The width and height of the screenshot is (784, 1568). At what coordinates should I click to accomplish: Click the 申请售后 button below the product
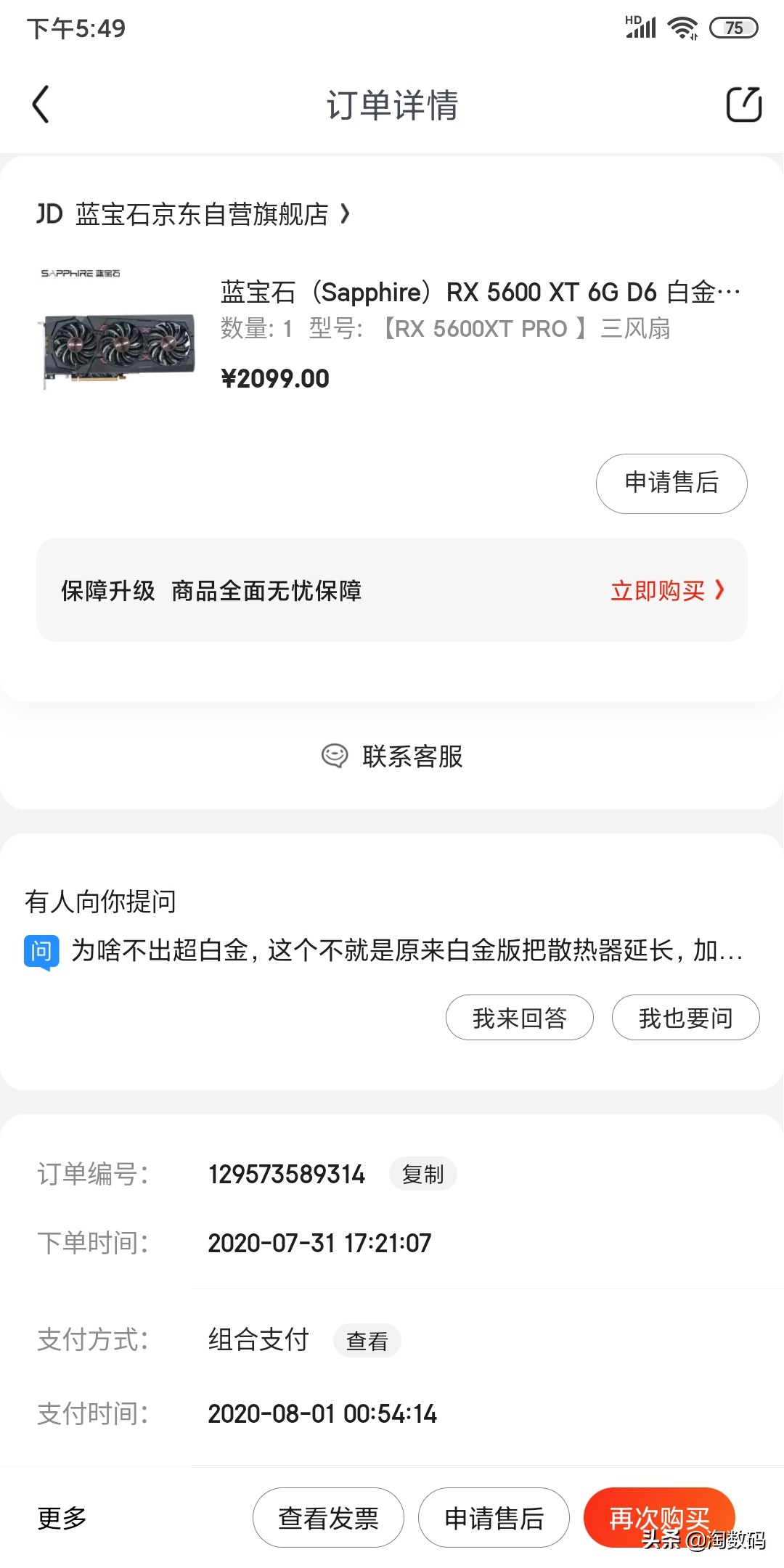(671, 483)
